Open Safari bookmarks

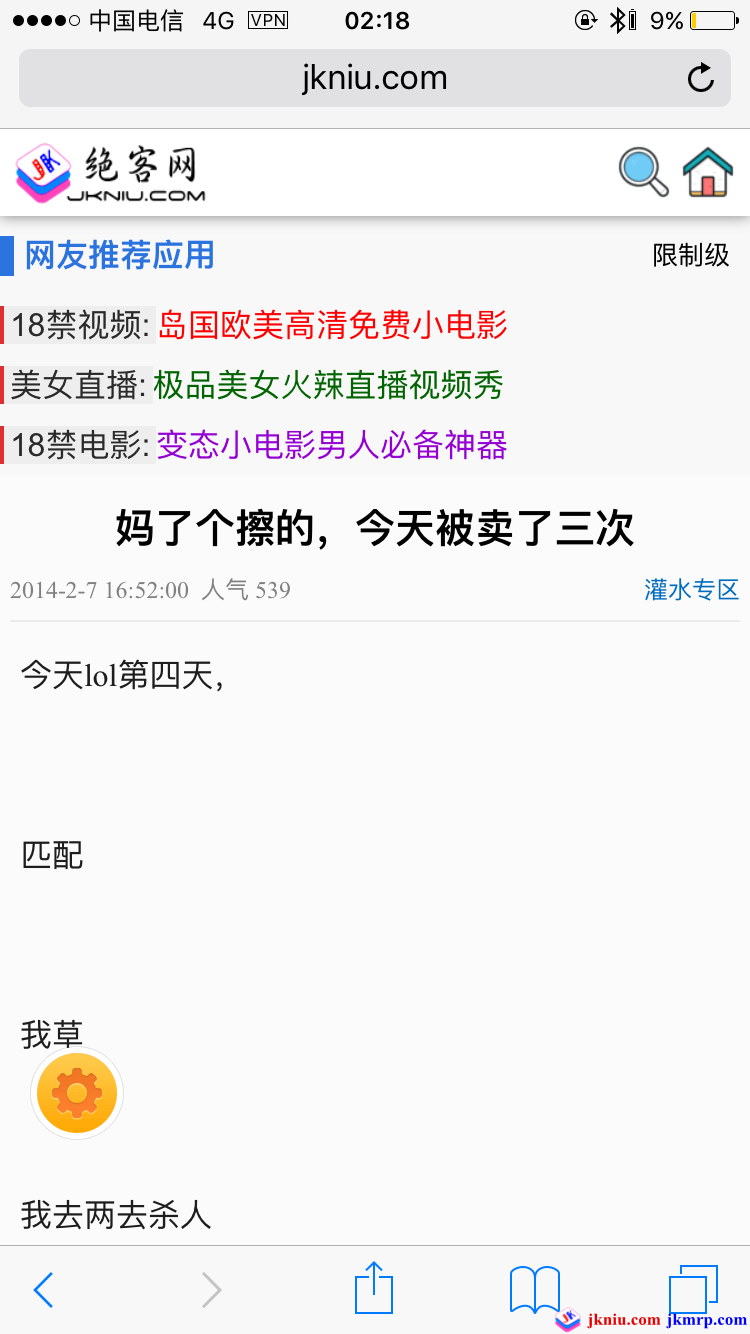click(x=535, y=1290)
